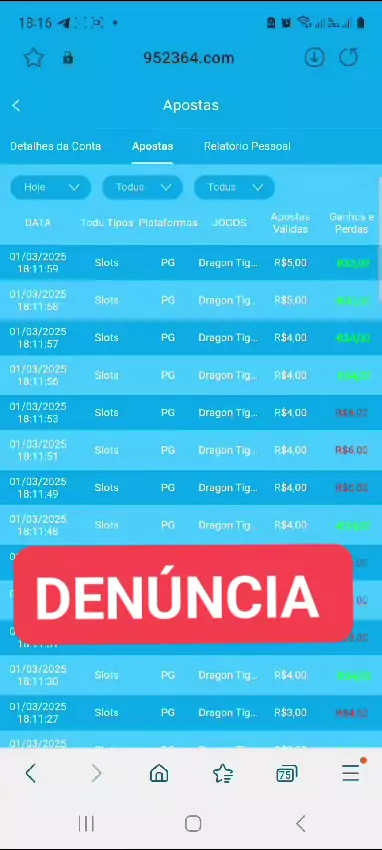Go to the browser home page
Viewport: 382px width, 850px height.
(x=159, y=774)
